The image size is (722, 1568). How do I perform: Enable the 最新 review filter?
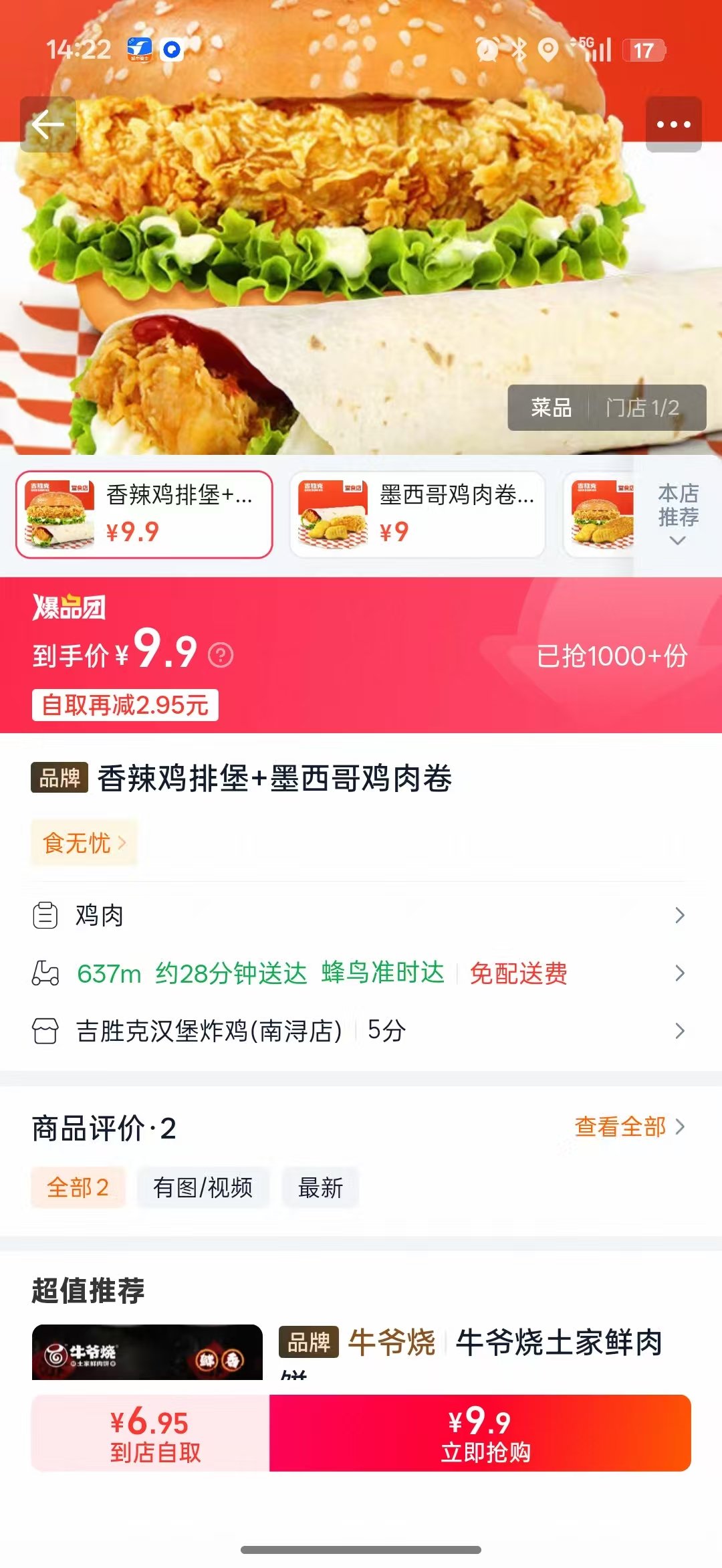(x=320, y=1187)
